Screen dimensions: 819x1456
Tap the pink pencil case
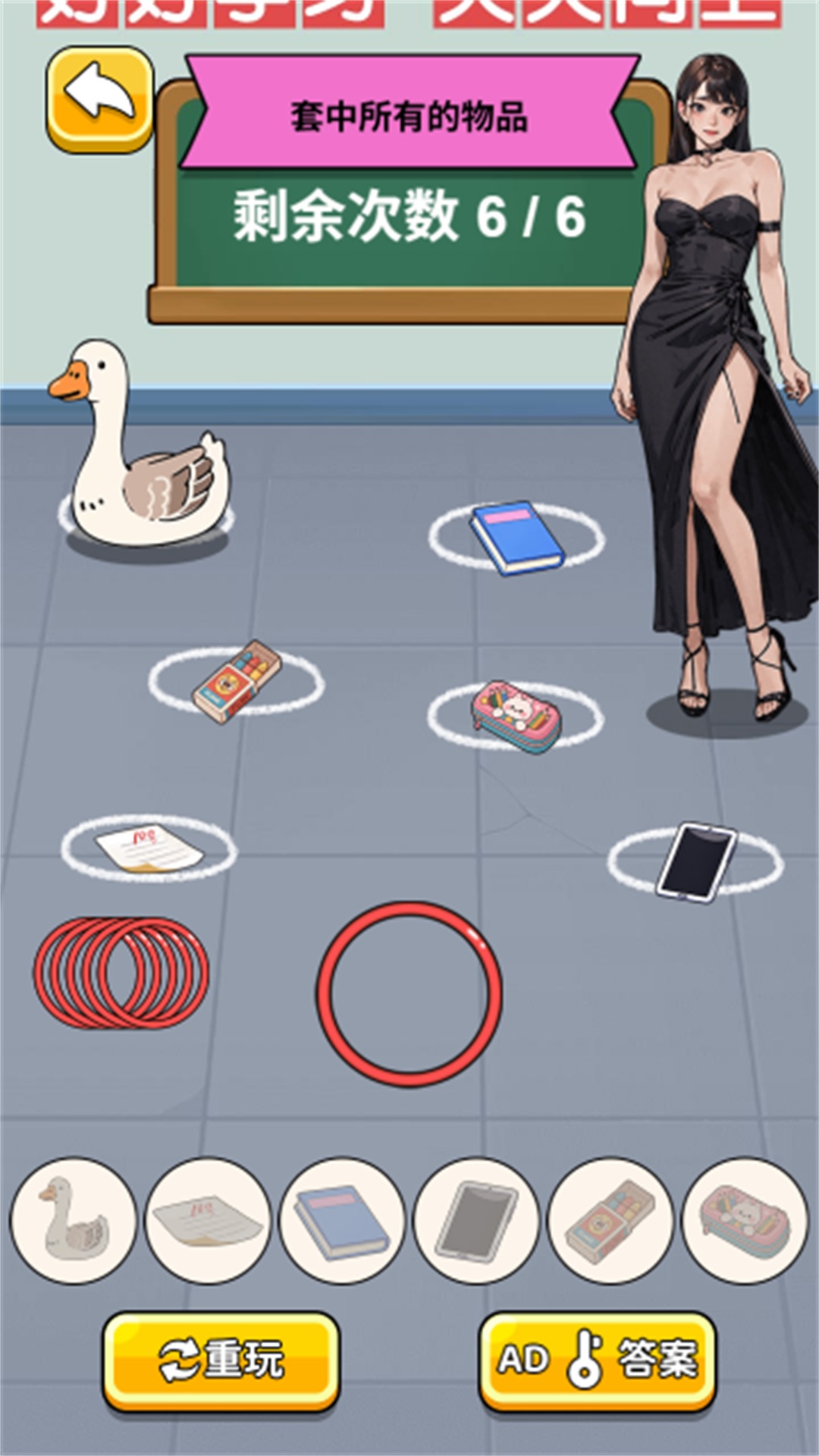(x=516, y=717)
